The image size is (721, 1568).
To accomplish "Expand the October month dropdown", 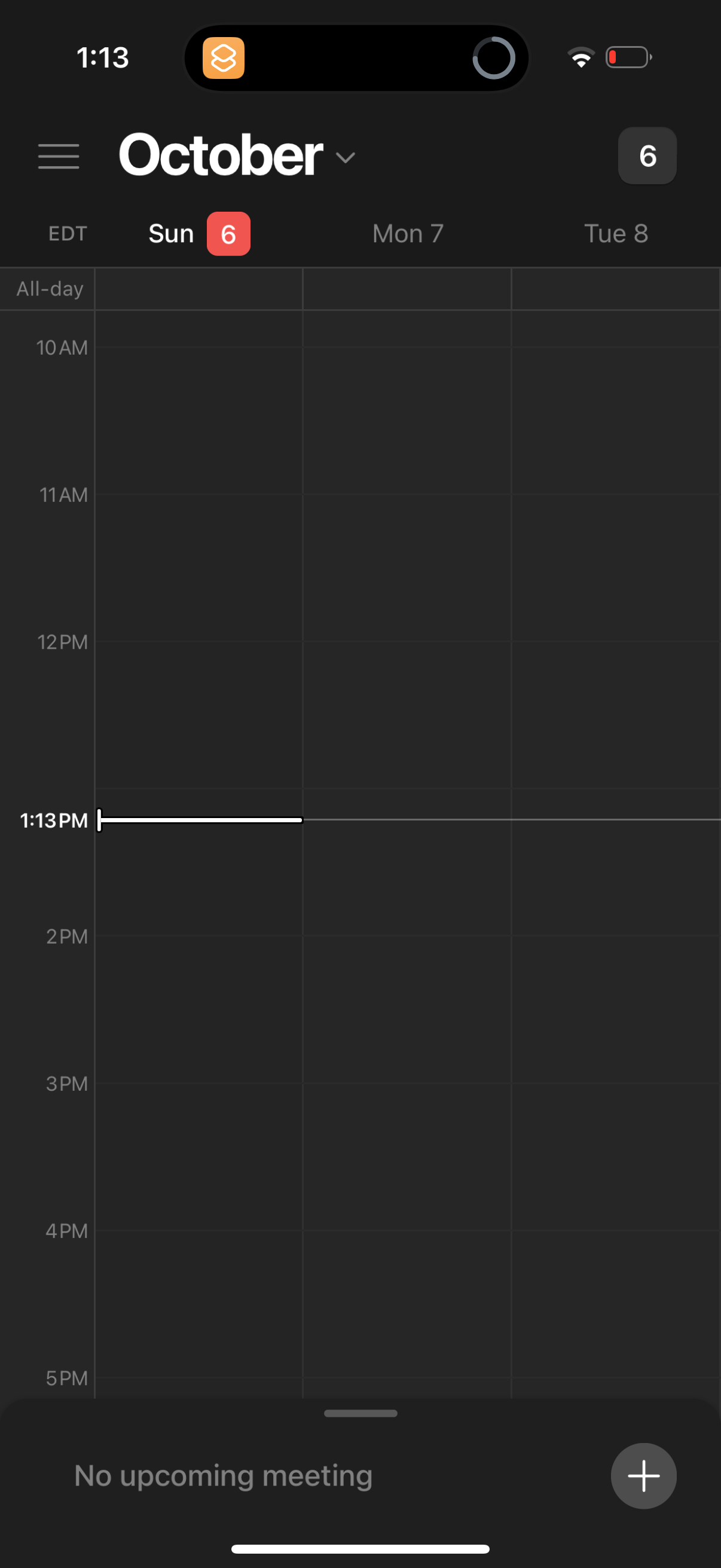I will pos(237,157).
